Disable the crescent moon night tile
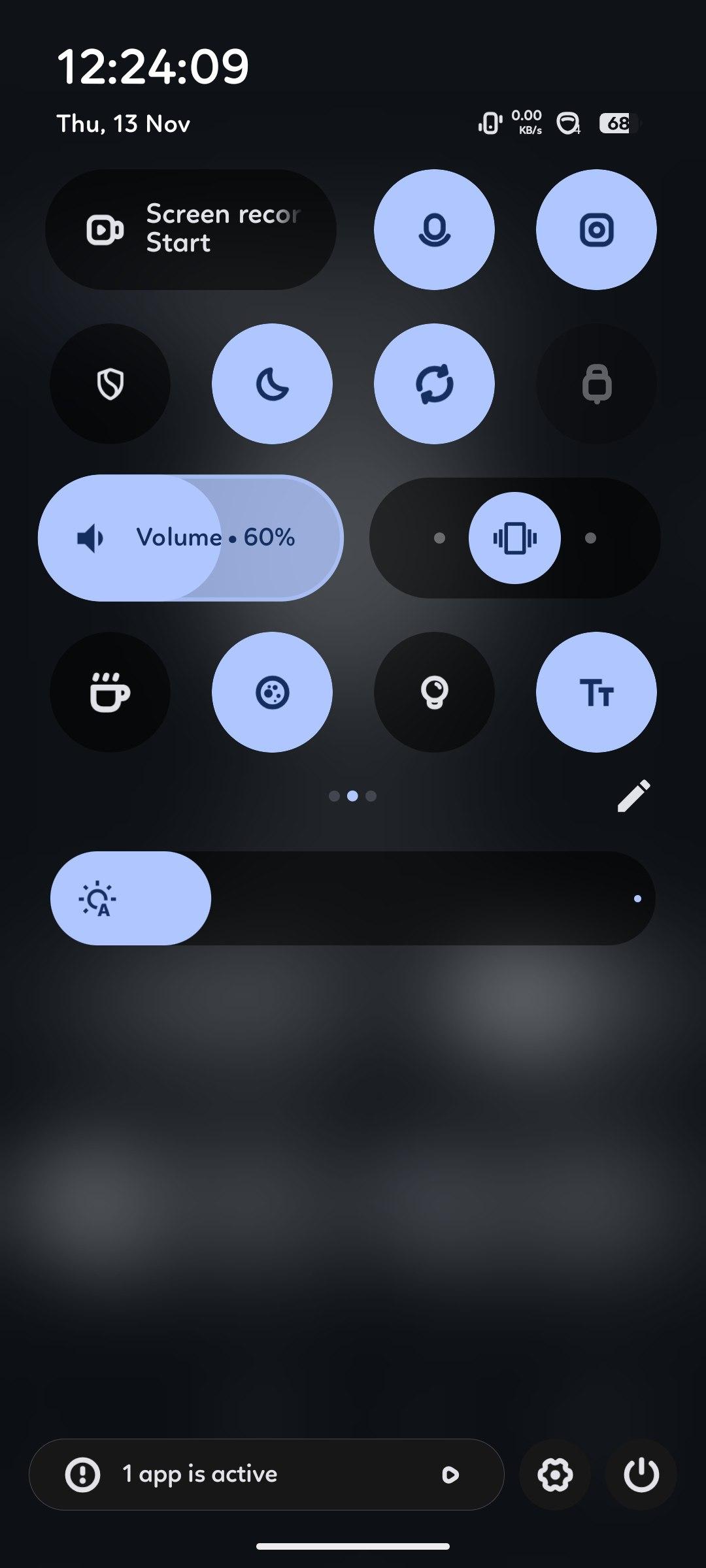Screen dimensions: 706x1568 click(272, 384)
